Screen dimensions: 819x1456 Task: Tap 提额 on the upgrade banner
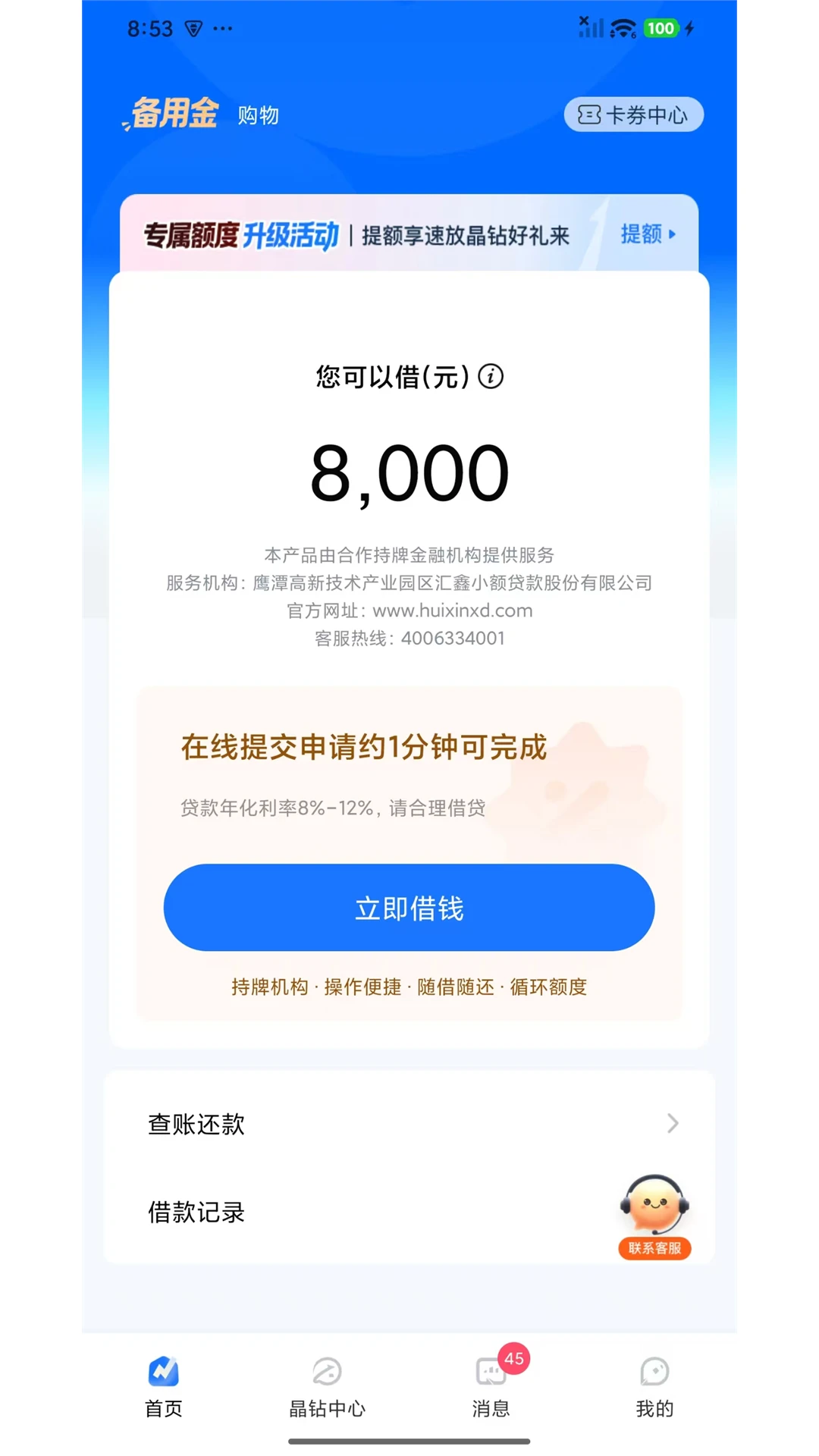point(648,234)
